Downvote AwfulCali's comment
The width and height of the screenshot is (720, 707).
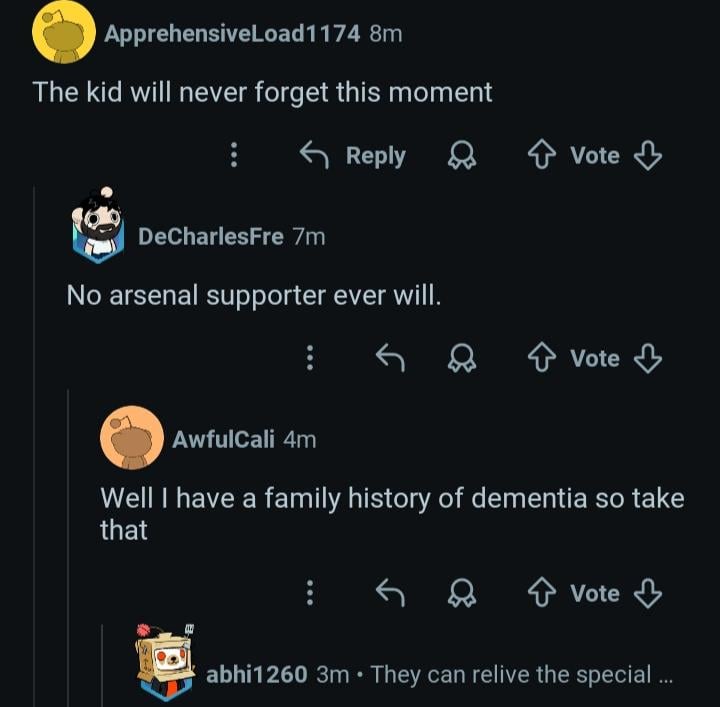tap(648, 593)
